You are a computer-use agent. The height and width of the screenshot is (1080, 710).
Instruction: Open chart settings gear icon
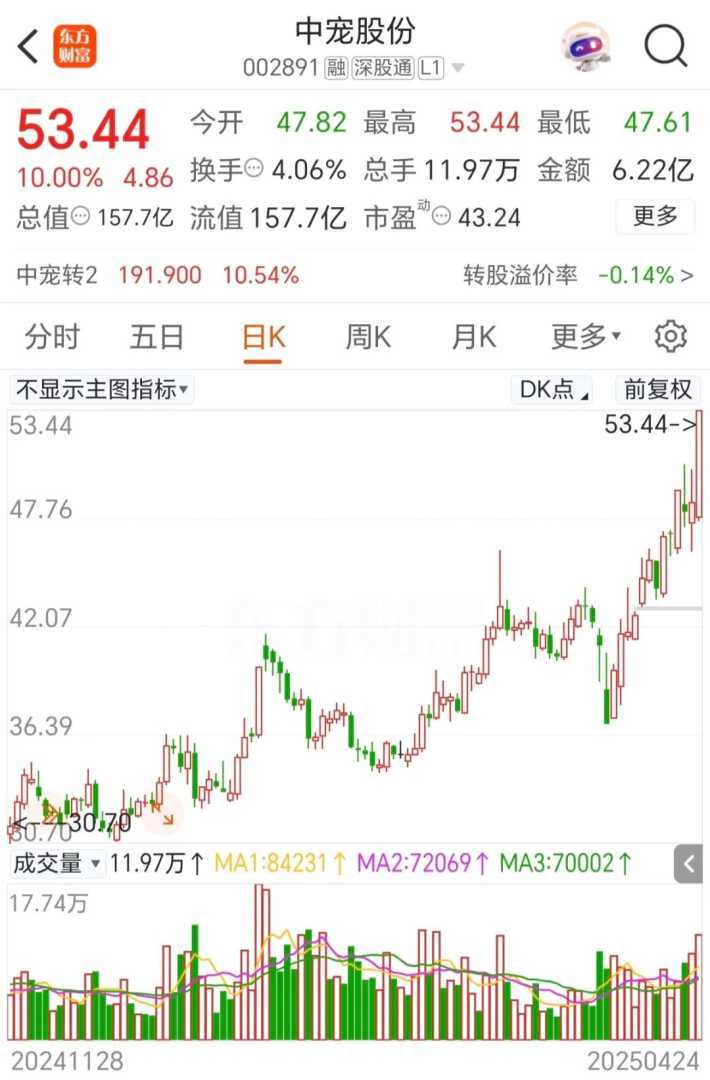[x=670, y=337]
